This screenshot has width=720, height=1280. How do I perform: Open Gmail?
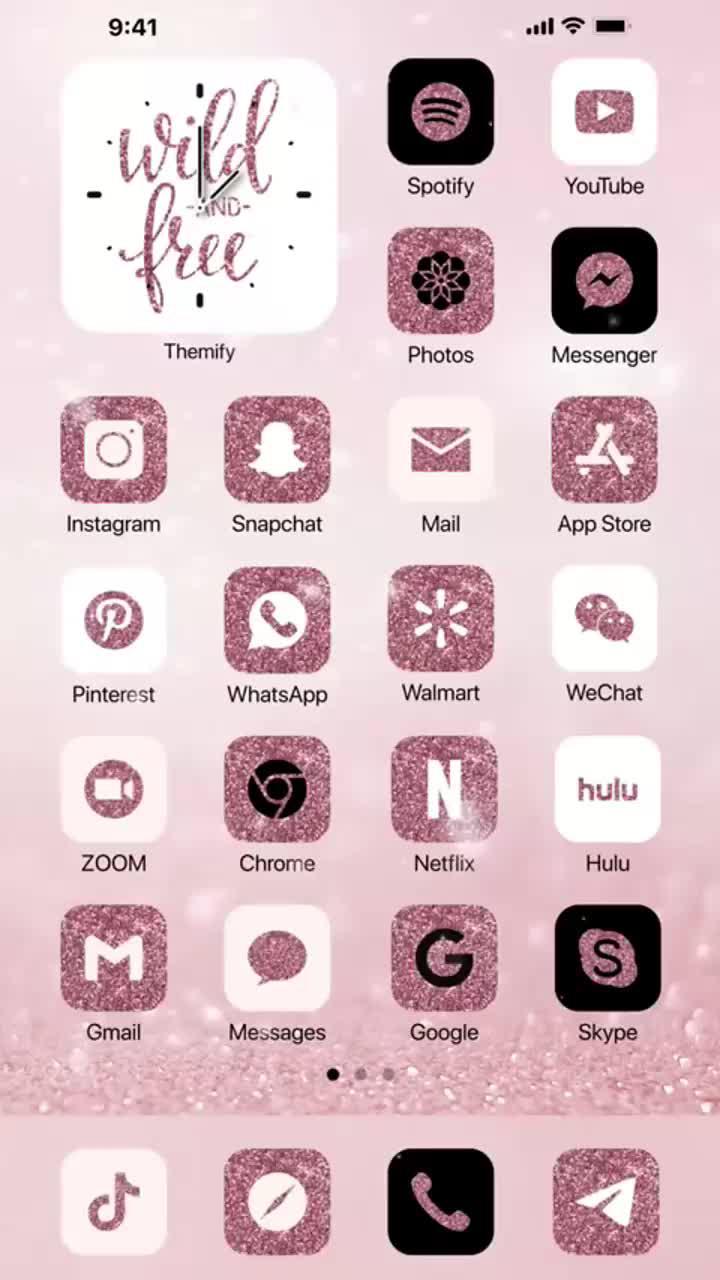click(x=113, y=958)
